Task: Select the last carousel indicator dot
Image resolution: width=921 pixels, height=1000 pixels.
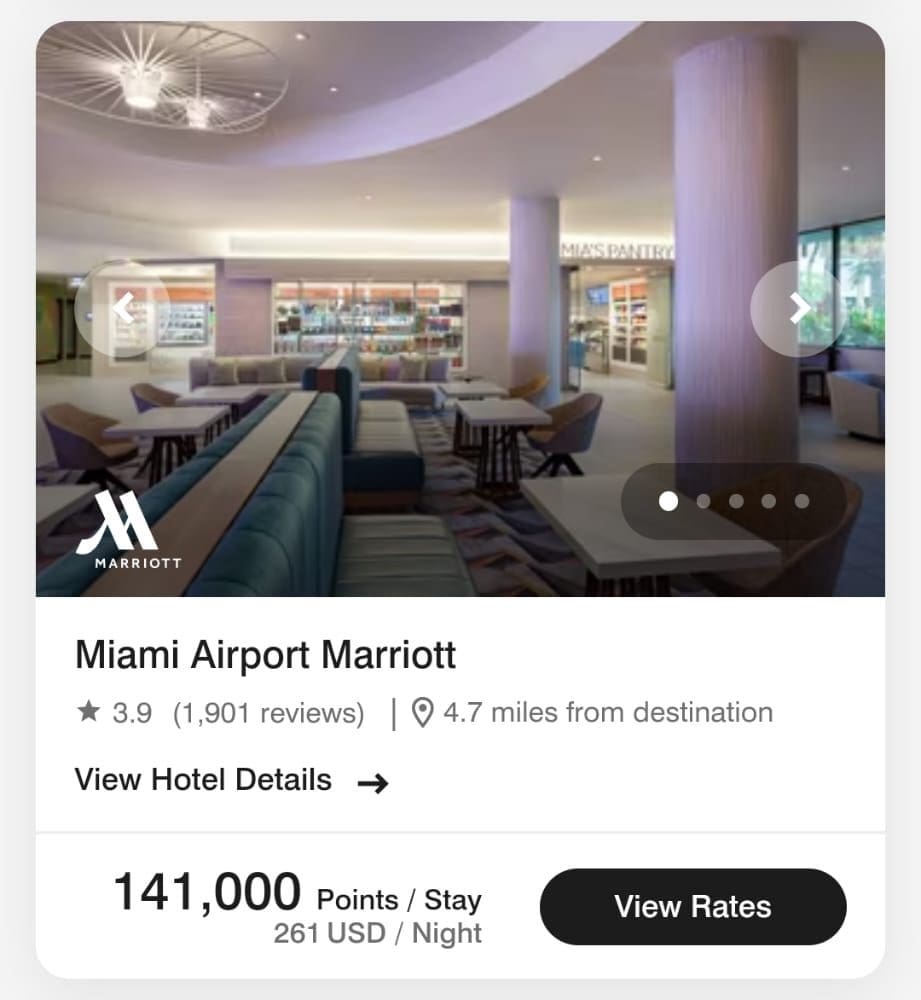Action: (x=800, y=500)
